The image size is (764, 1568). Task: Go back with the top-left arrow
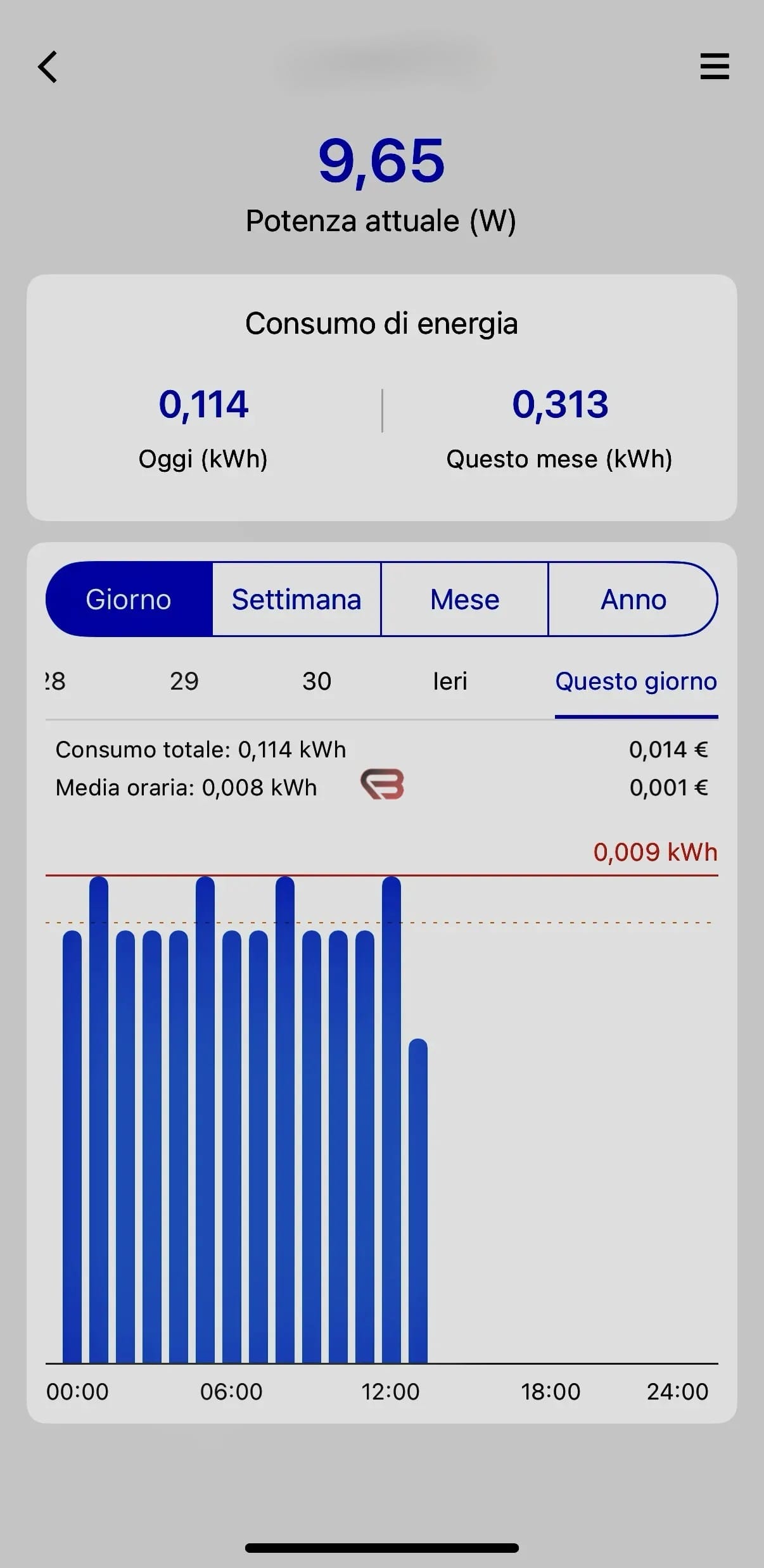tap(48, 66)
